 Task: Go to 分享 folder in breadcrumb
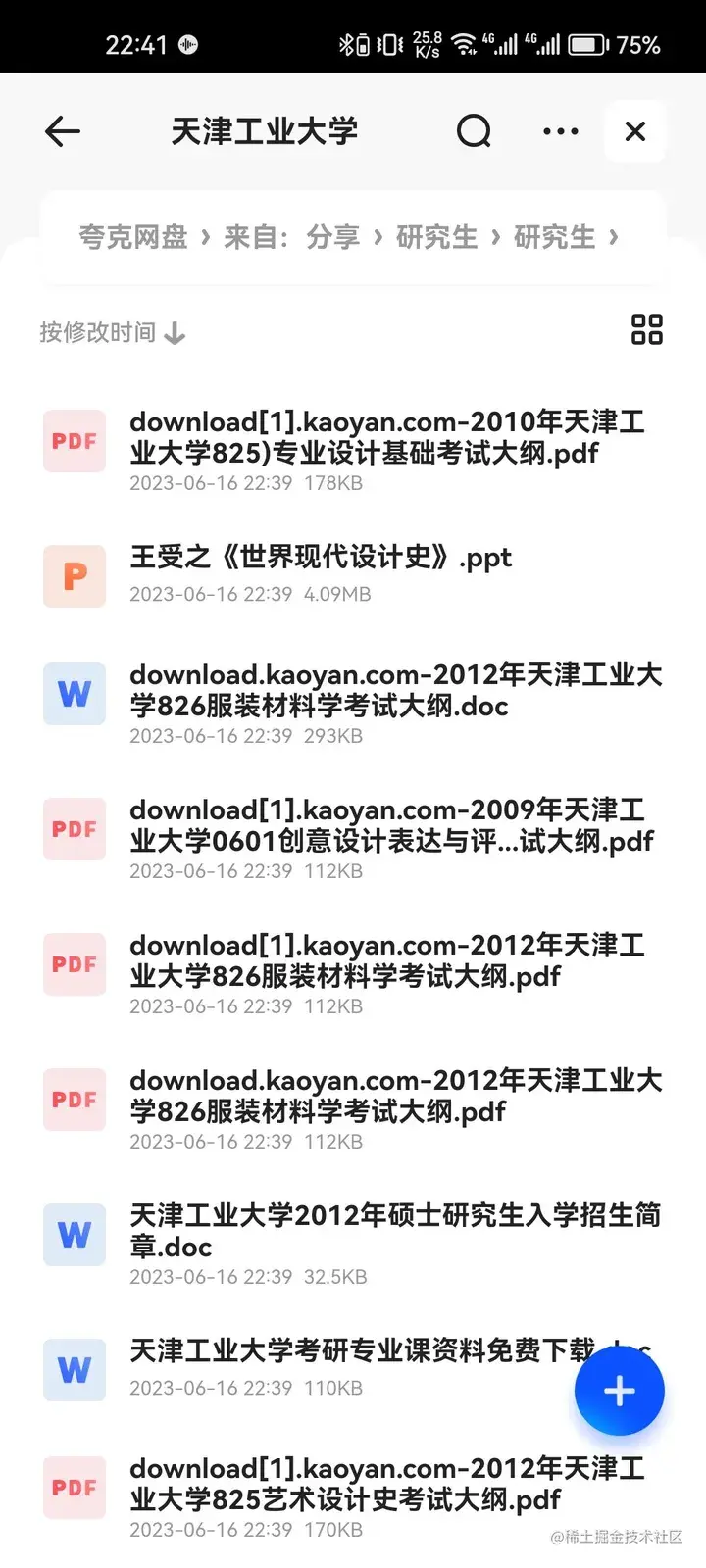click(333, 237)
